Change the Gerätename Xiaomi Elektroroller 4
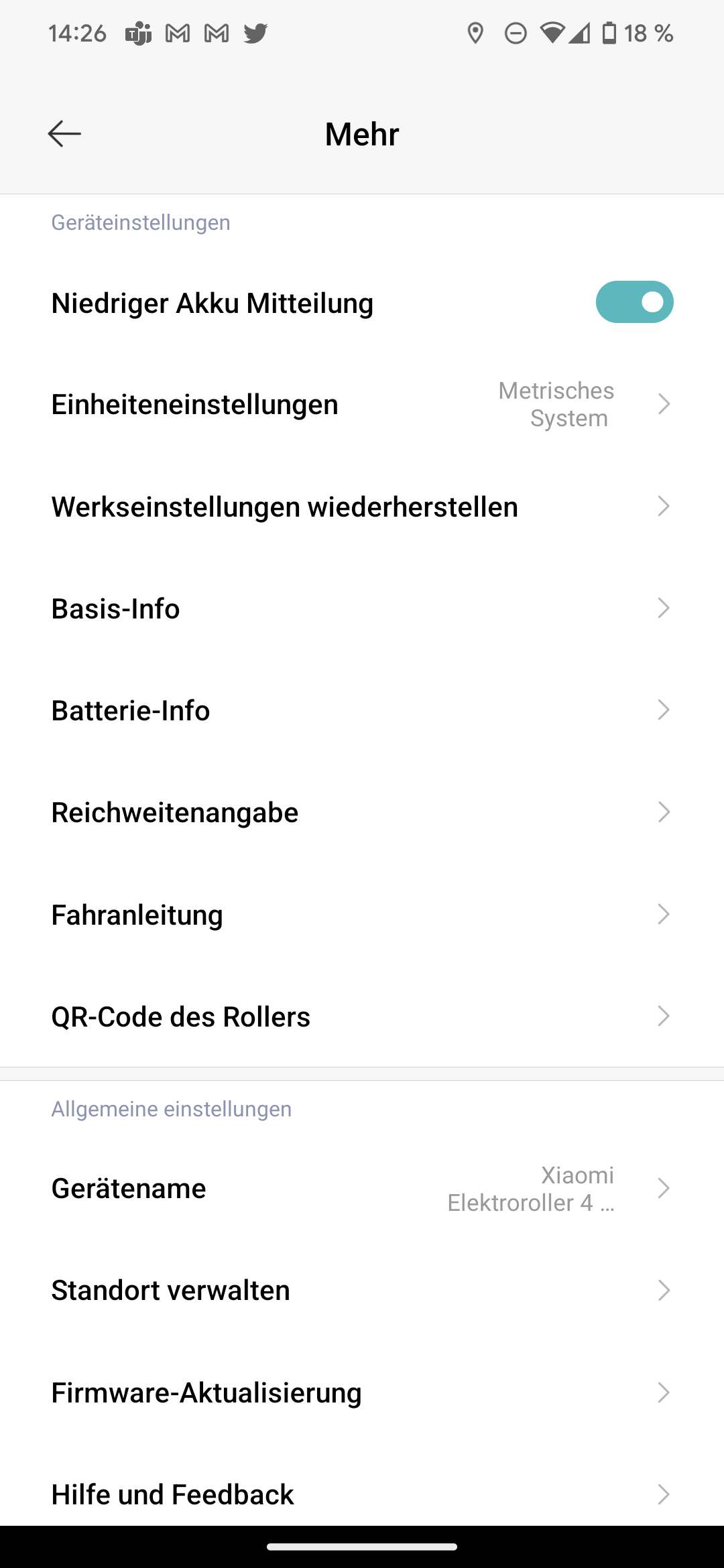The image size is (724, 1568). coord(362,1188)
